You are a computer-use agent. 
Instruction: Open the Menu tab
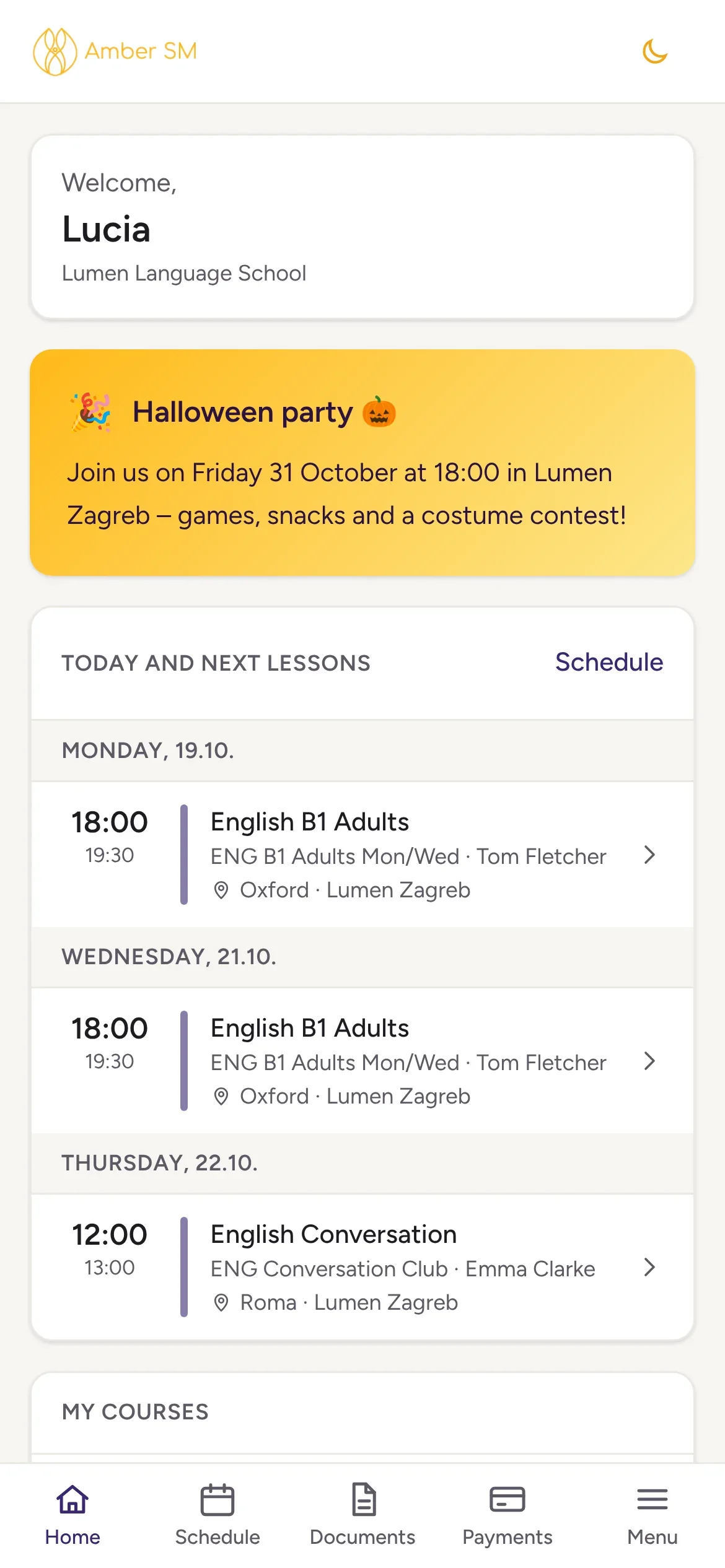(x=652, y=1515)
